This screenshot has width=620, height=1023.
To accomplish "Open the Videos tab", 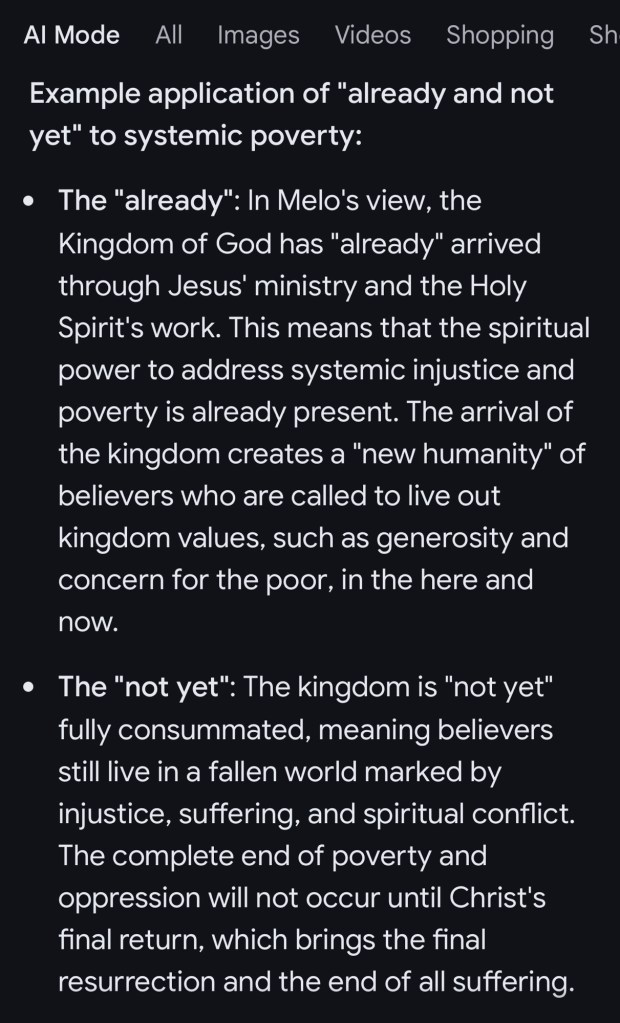I will click(373, 35).
